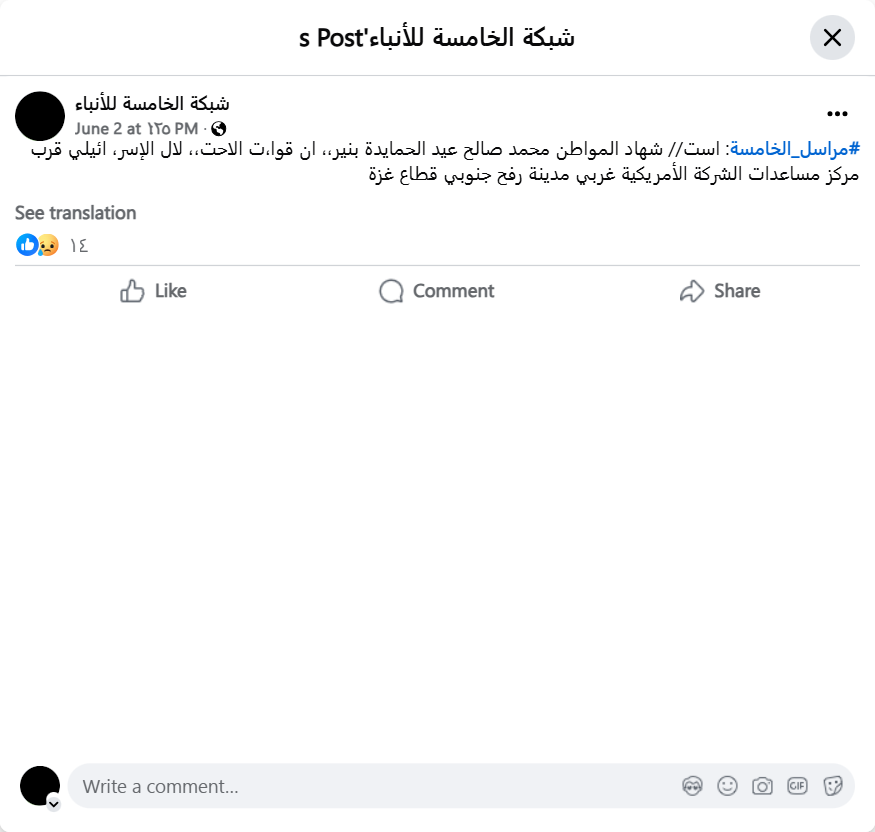
Task: Focus the Write a comment field
Action: click(370, 786)
